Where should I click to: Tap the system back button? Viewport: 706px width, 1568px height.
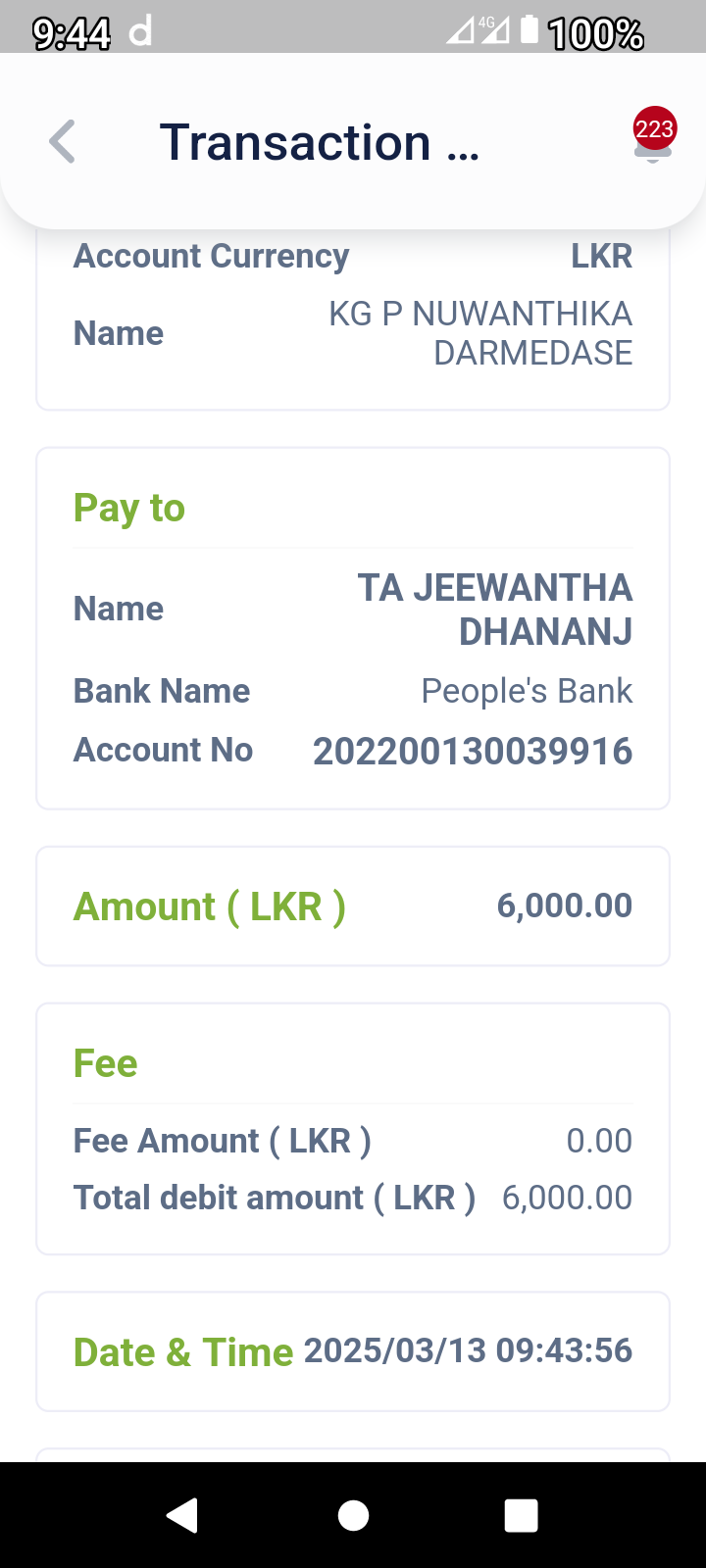(183, 1515)
